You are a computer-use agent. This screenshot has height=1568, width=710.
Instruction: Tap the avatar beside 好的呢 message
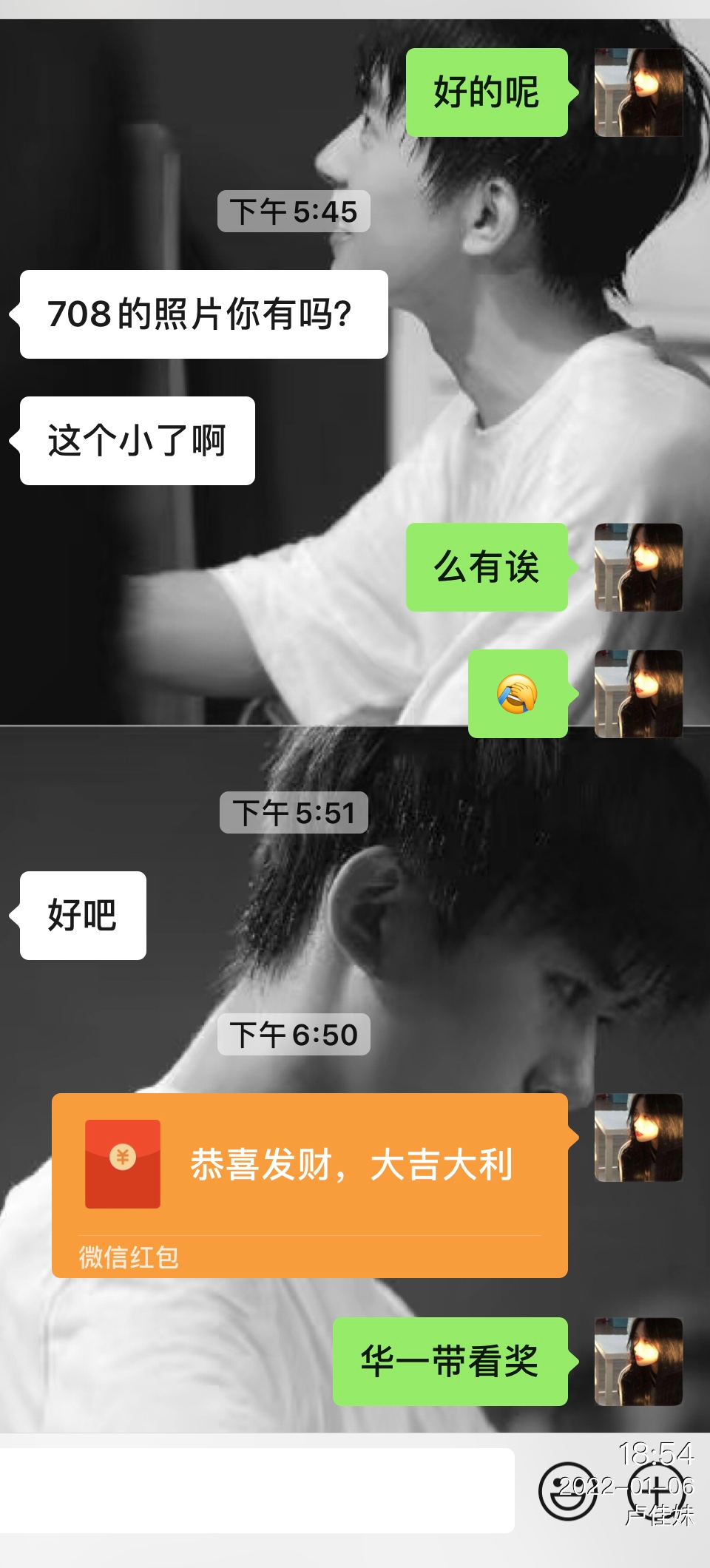(638, 92)
